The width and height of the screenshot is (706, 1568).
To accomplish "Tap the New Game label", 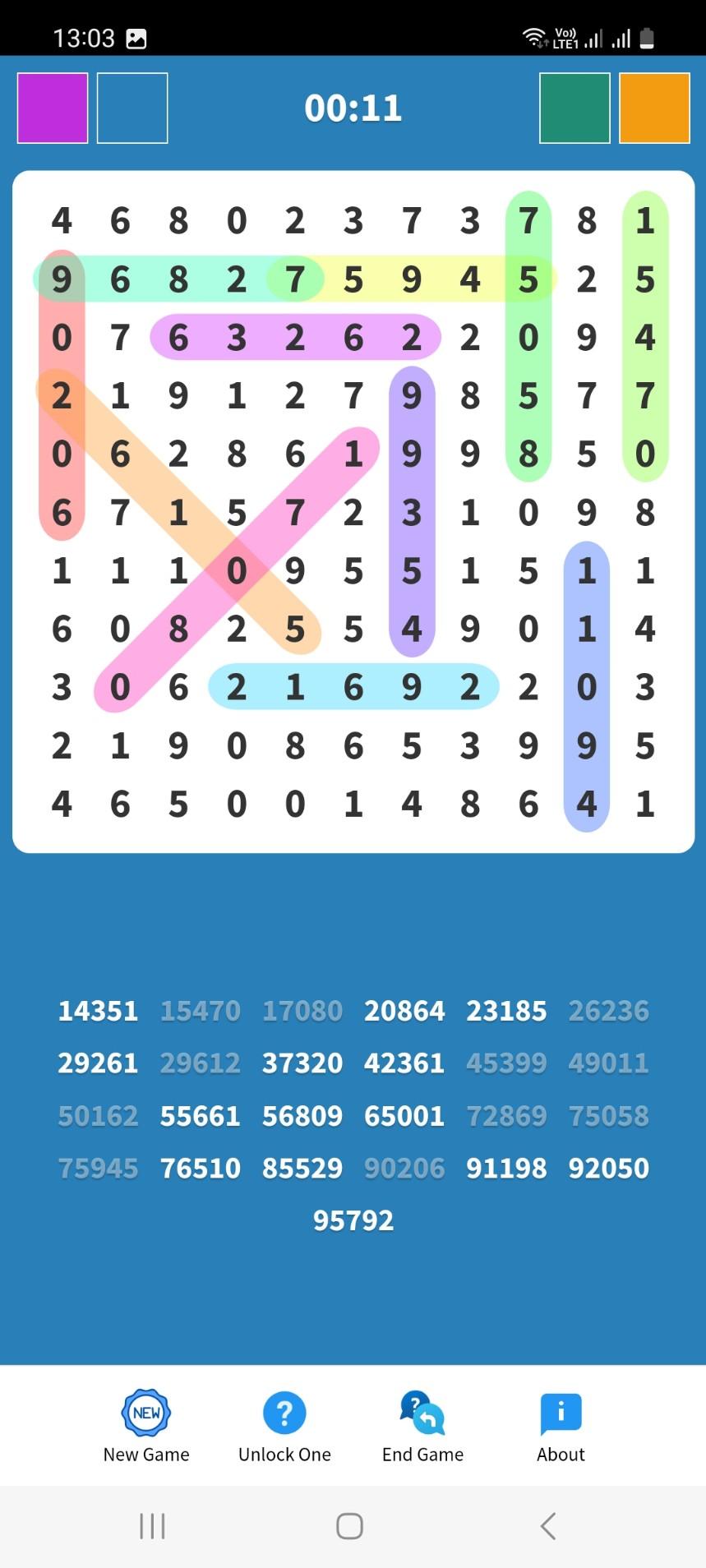I will click(x=145, y=1455).
